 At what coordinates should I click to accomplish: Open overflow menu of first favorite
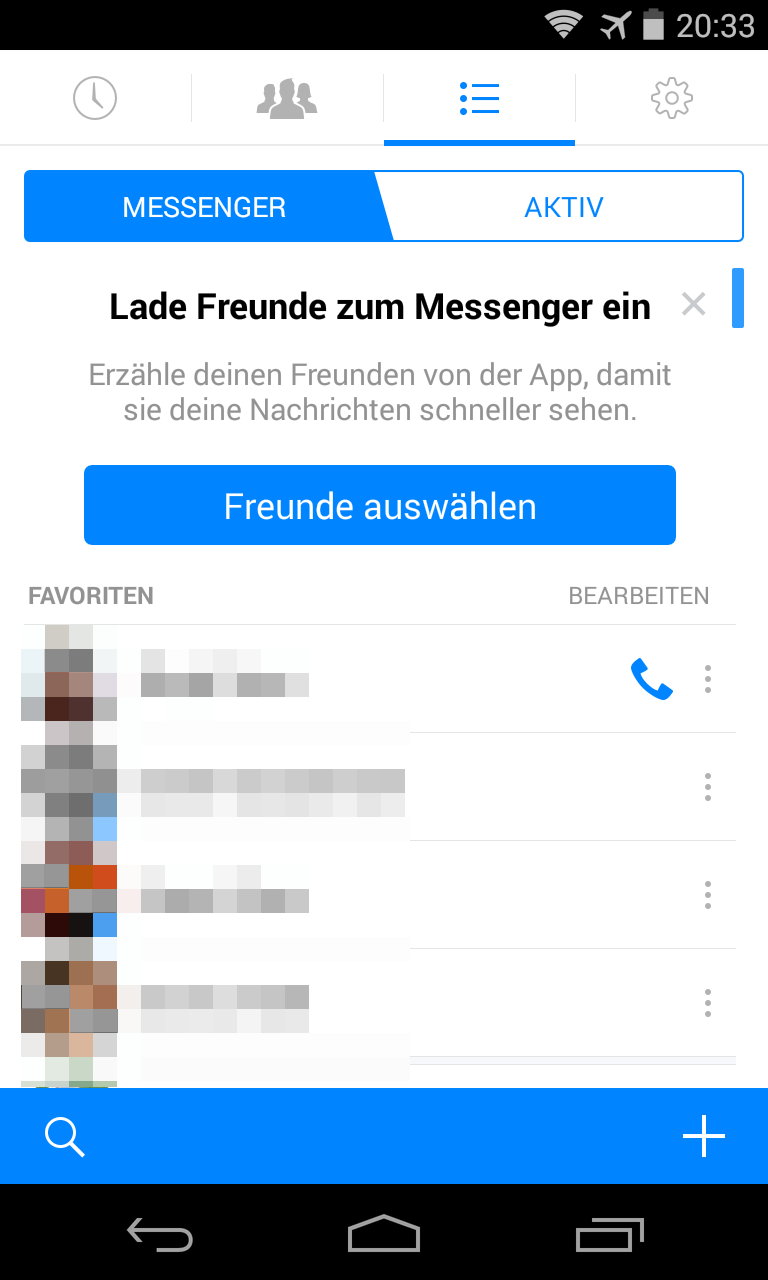[x=708, y=679]
